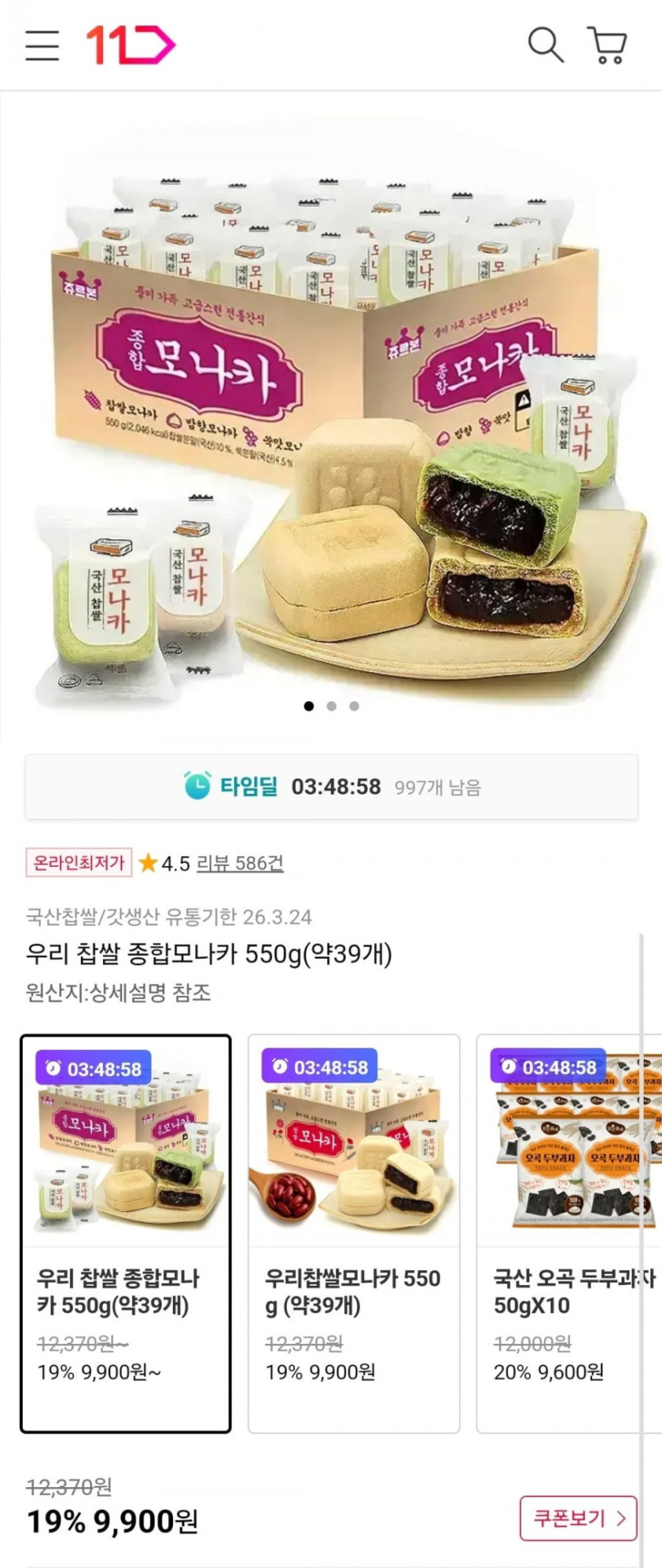Open the search icon

pyautogui.click(x=545, y=45)
